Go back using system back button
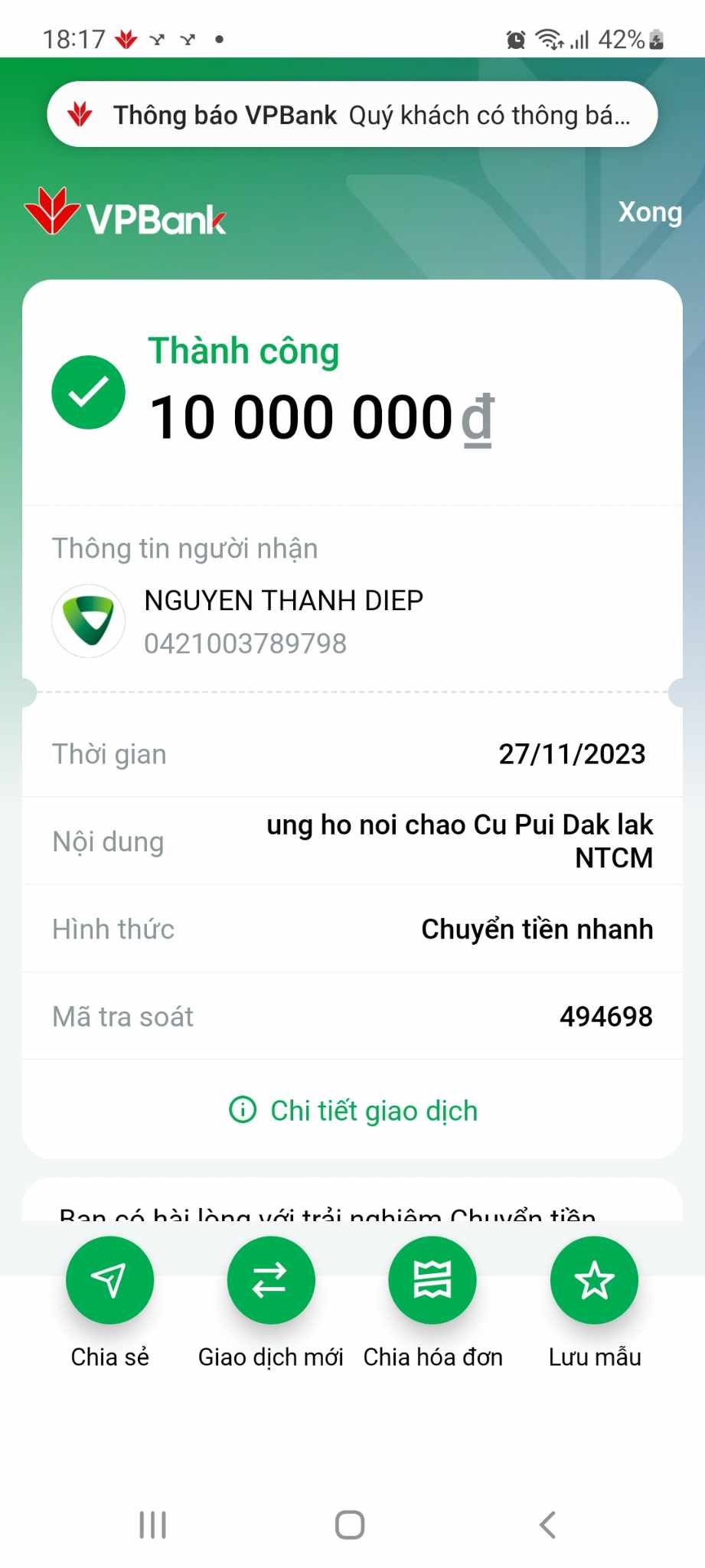The height and width of the screenshot is (1568, 705). [547, 1524]
